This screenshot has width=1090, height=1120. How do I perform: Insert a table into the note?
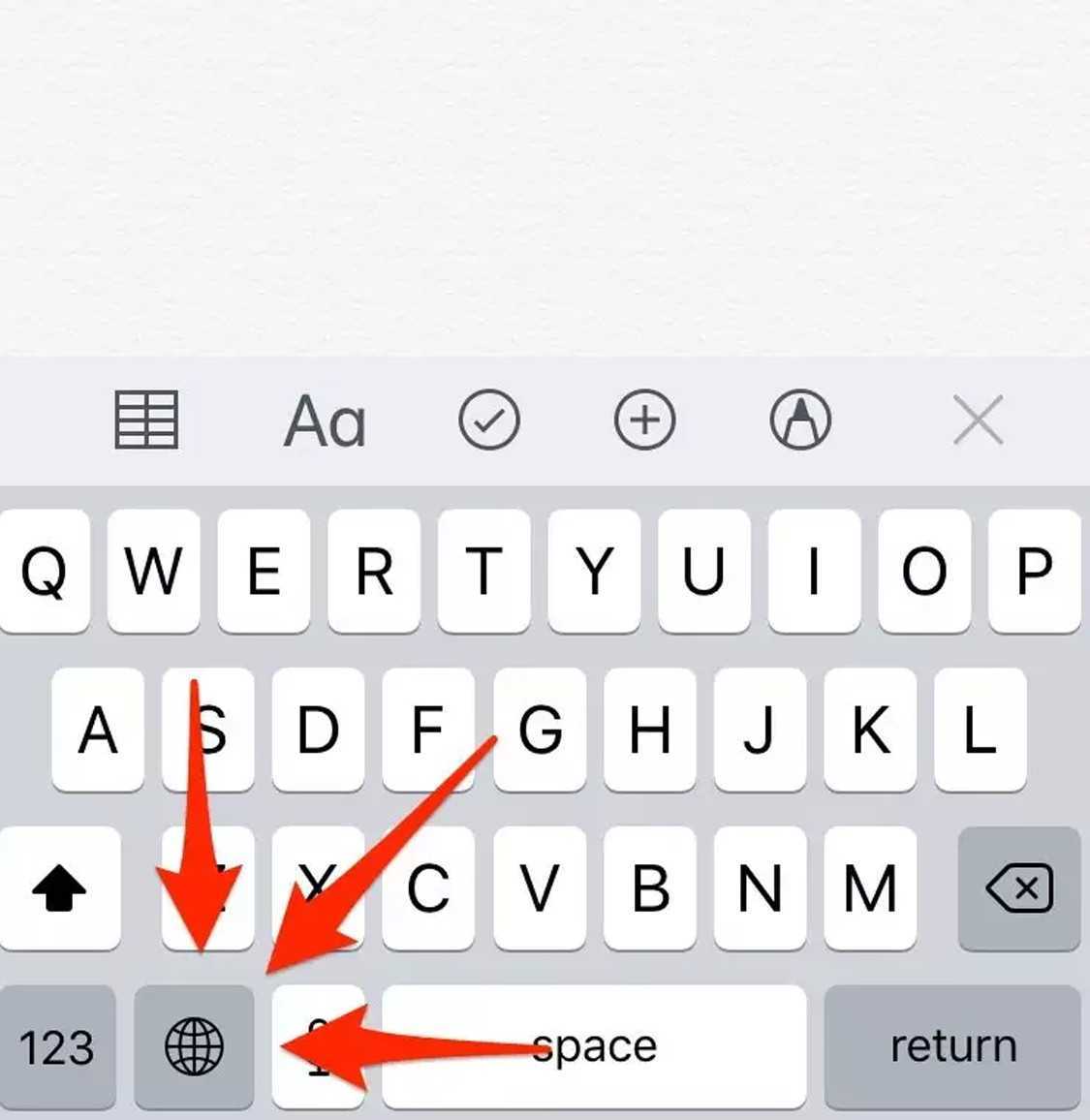(146, 420)
